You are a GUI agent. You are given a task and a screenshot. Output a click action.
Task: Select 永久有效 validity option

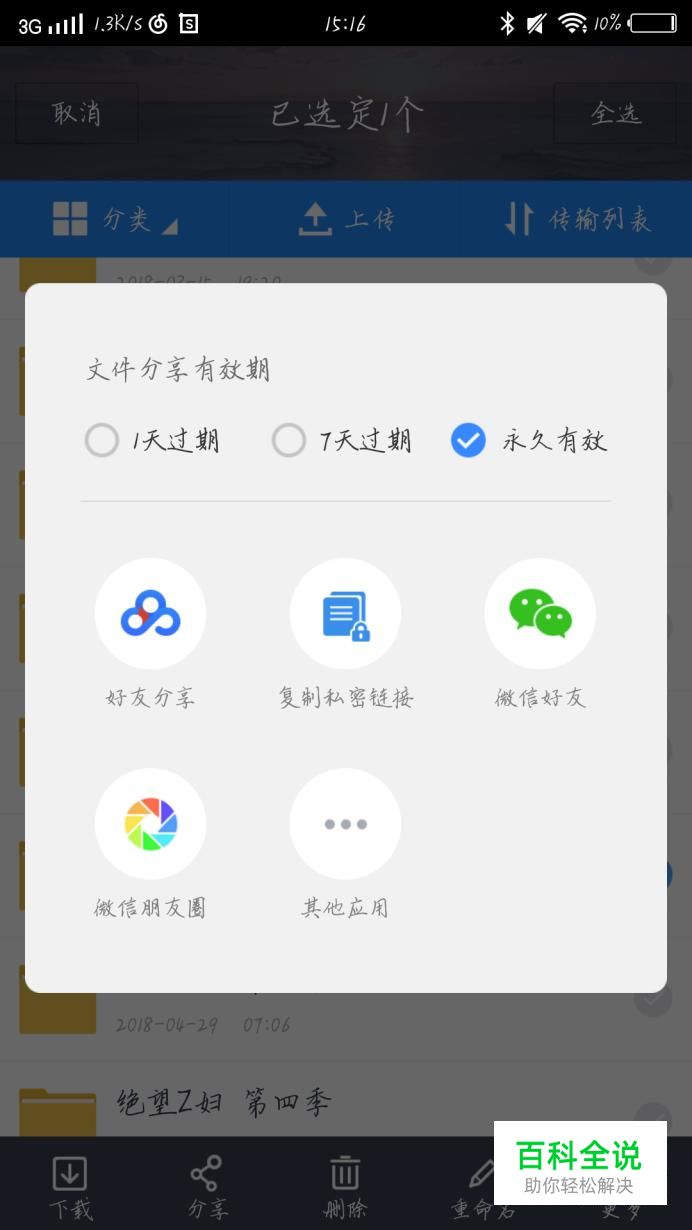point(528,440)
